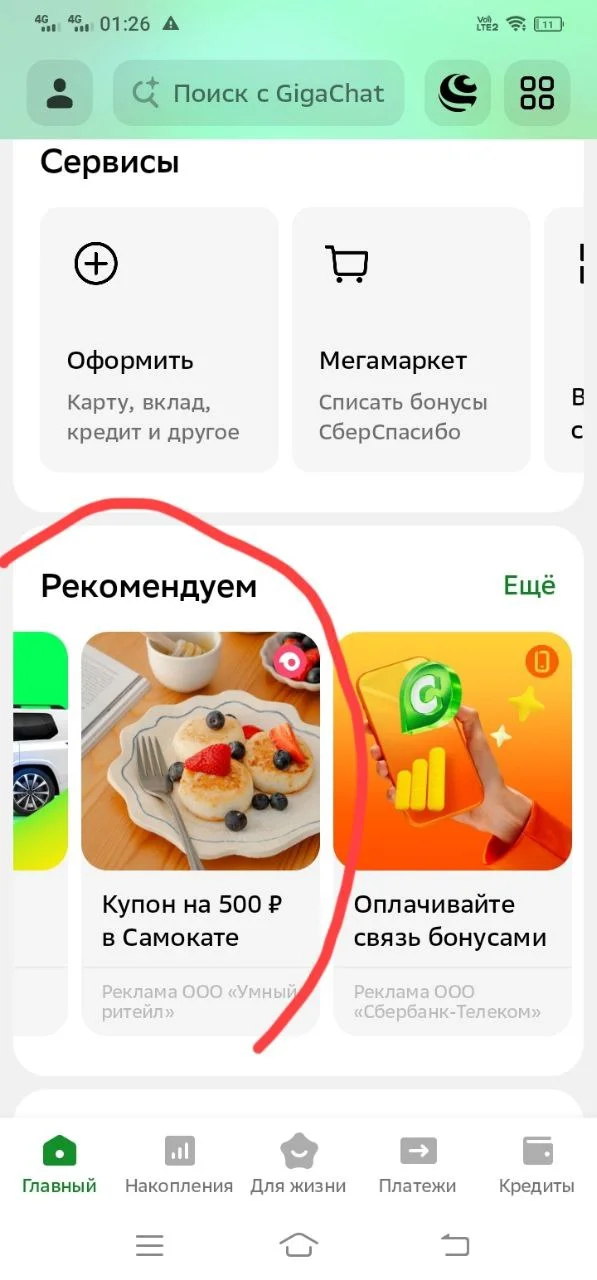Tap the GigaChat search field
The width and height of the screenshot is (597, 1280).
259,93
